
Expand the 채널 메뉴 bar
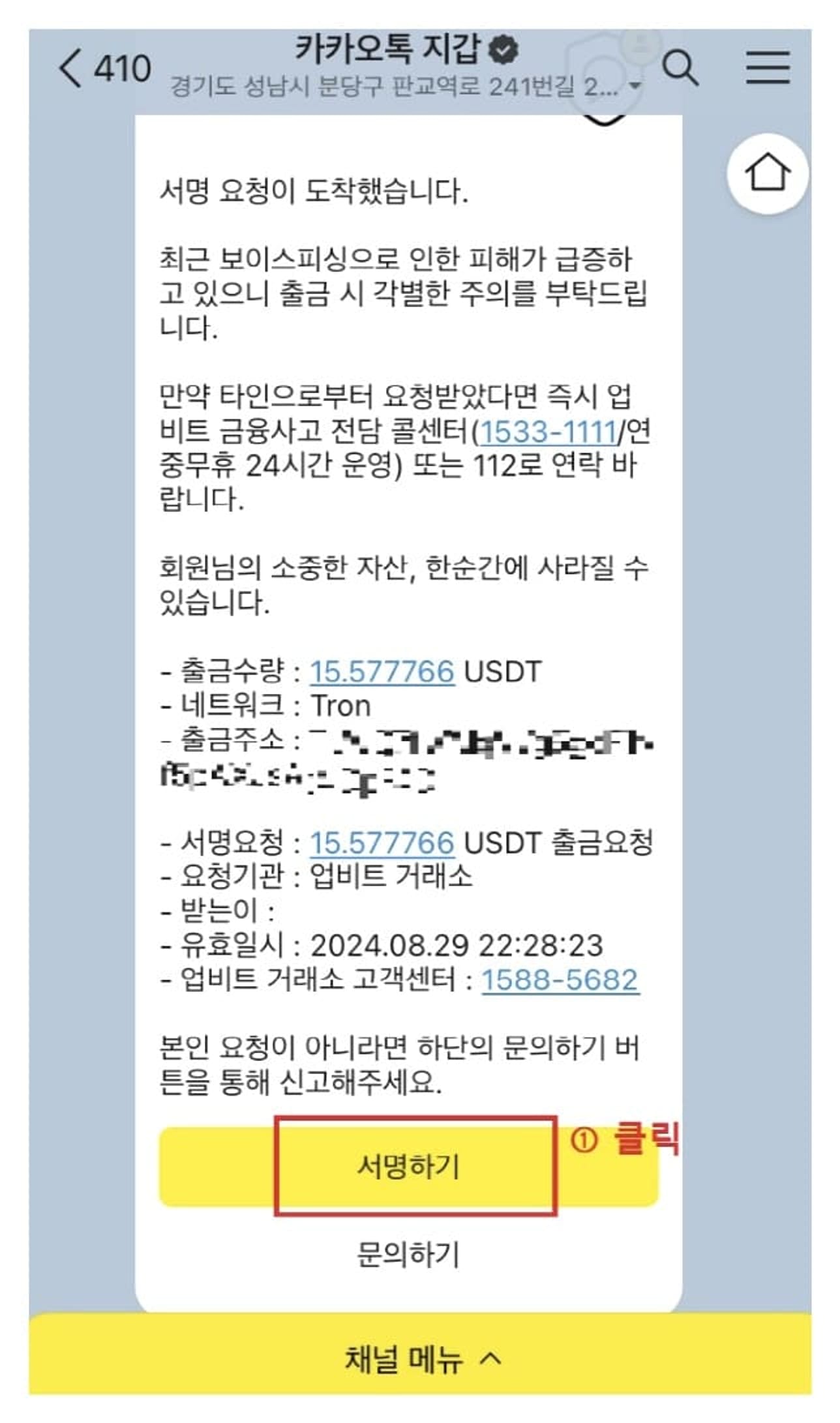[420, 1359]
